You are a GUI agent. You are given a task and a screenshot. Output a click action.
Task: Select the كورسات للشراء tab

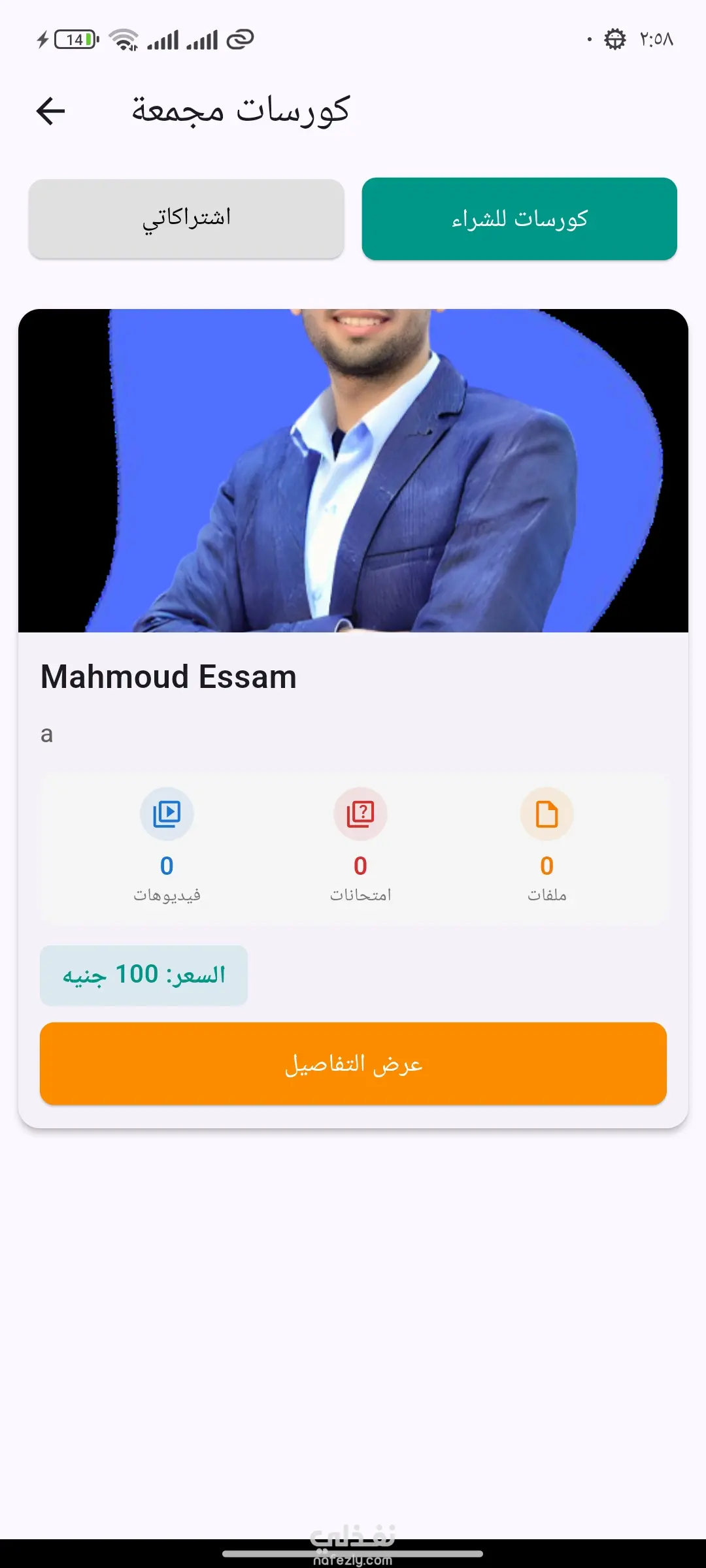tap(519, 218)
